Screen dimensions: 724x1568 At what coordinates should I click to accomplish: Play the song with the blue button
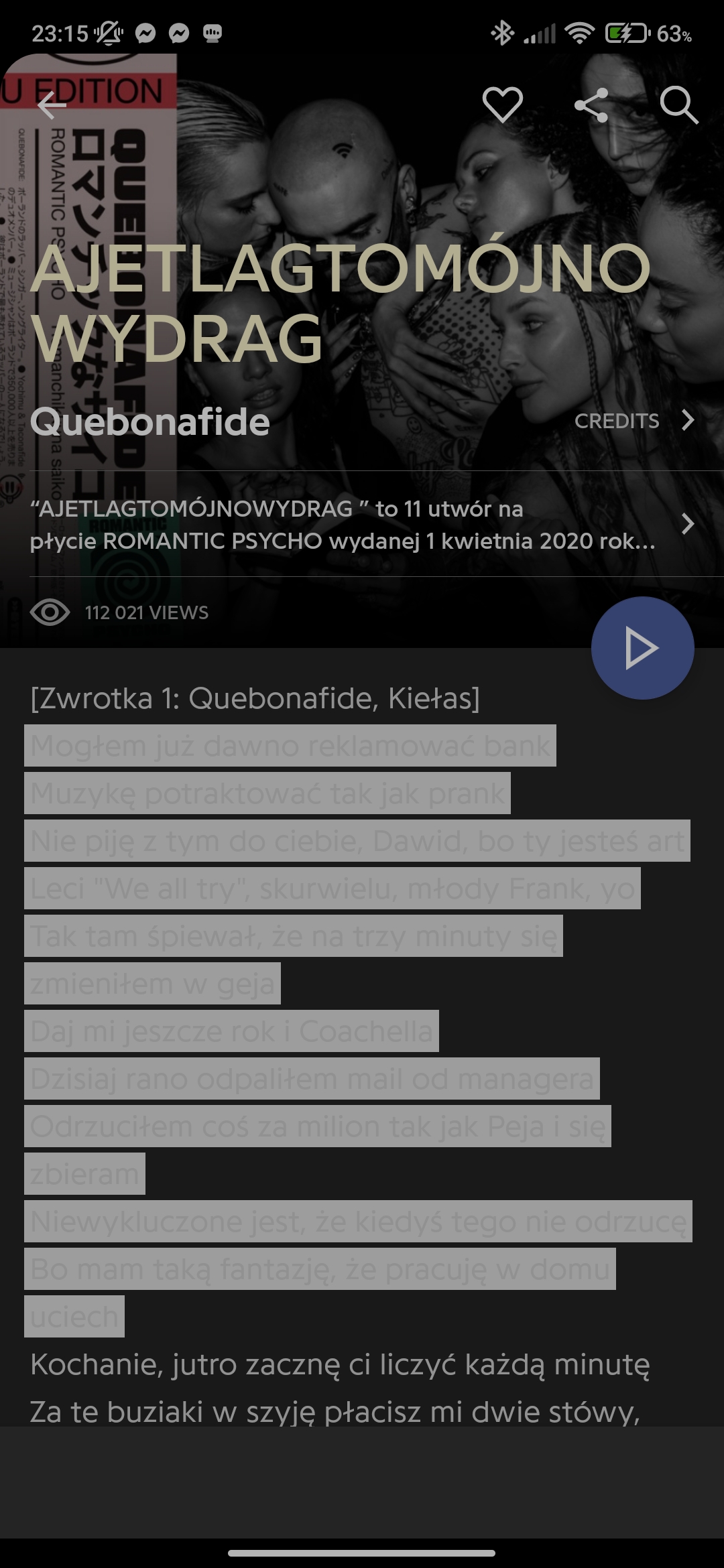642,648
